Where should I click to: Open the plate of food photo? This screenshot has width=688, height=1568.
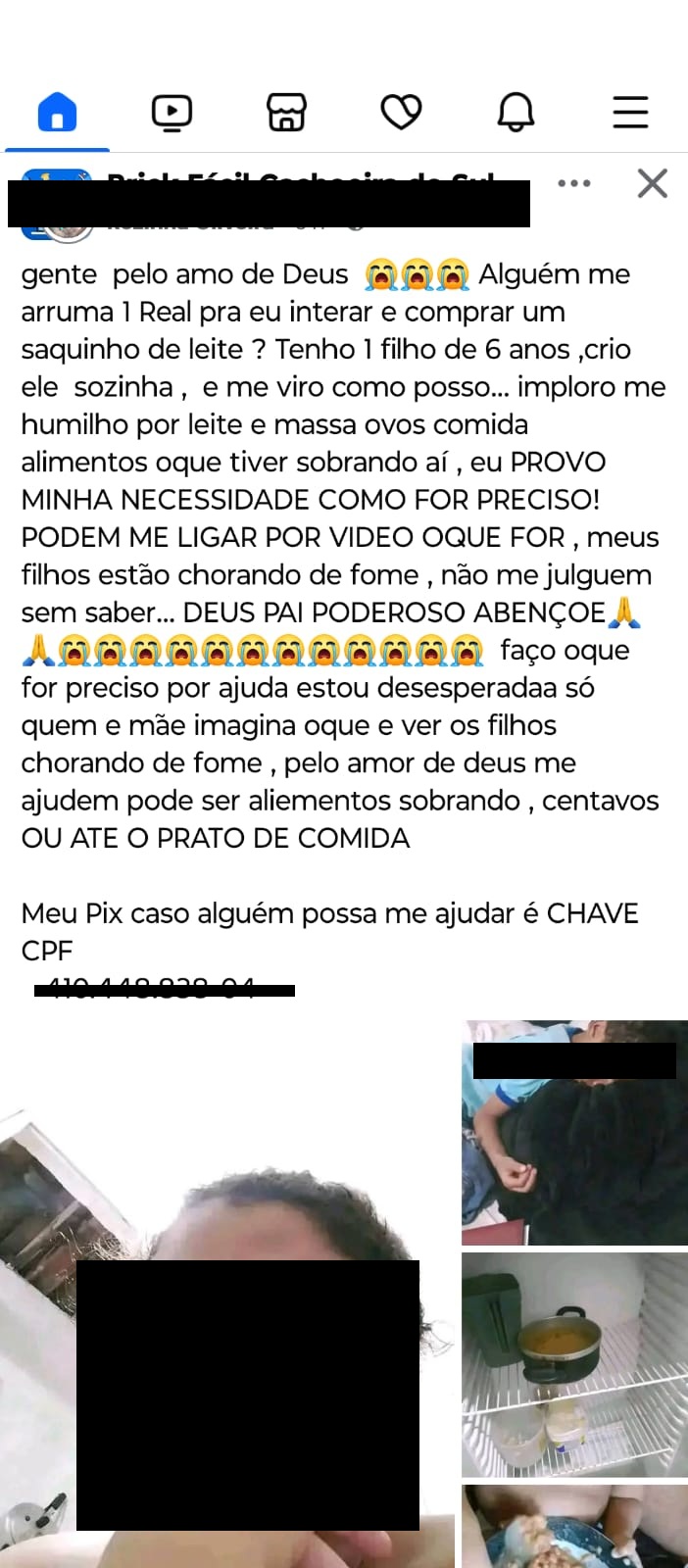coord(574,1529)
